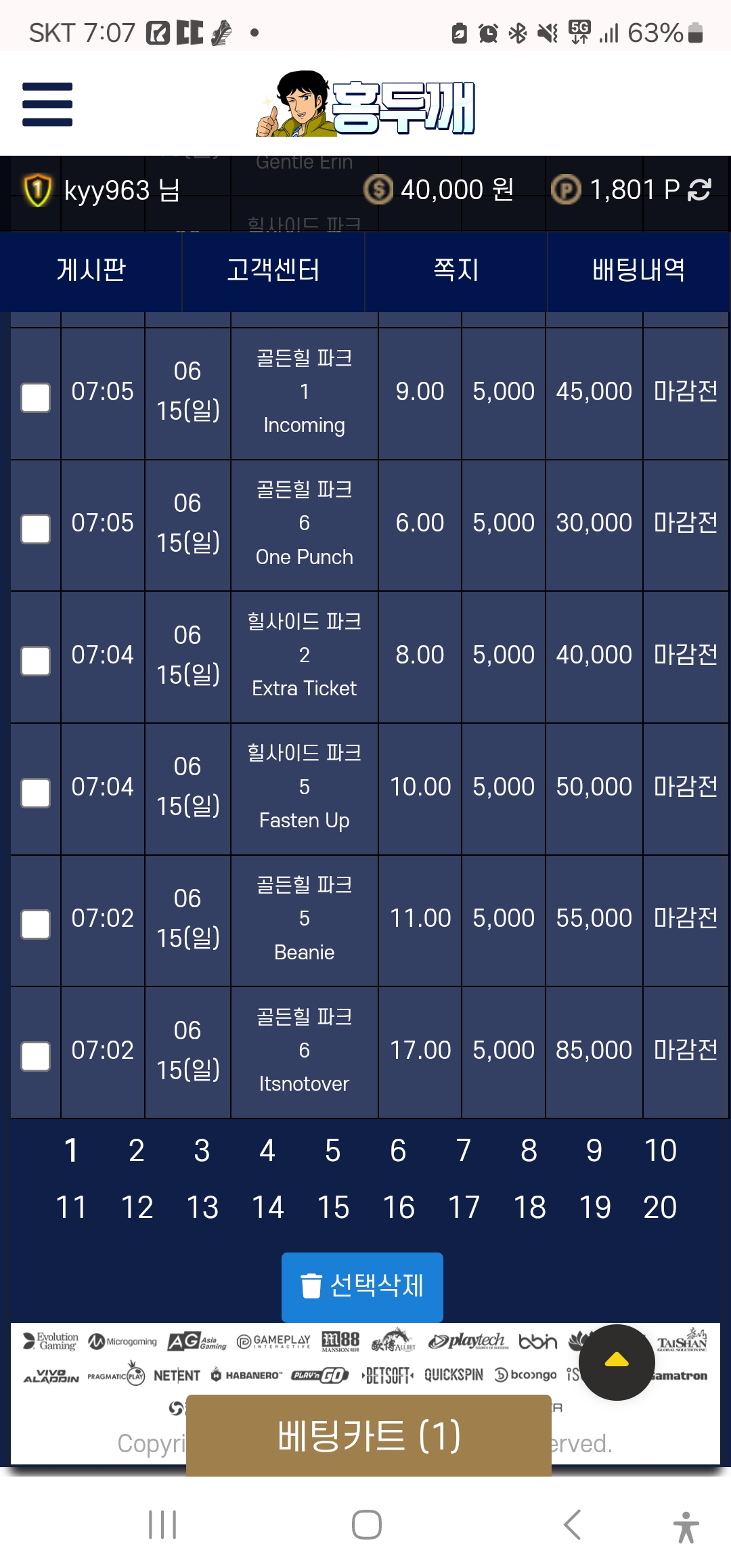Check the box for the Incoming bet
This screenshot has height=1568, width=731.
click(x=36, y=397)
